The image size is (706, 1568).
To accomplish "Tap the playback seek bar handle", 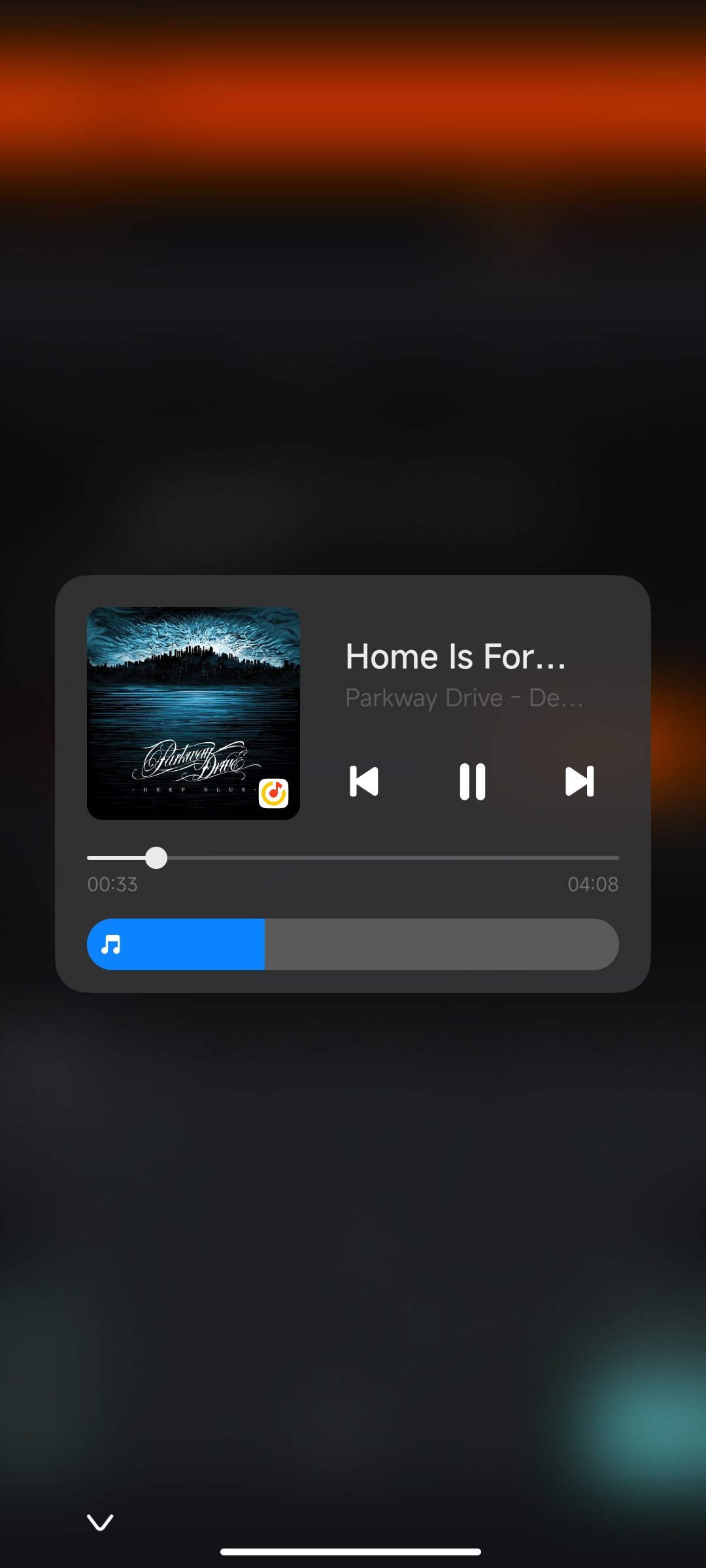I will coord(156,858).
